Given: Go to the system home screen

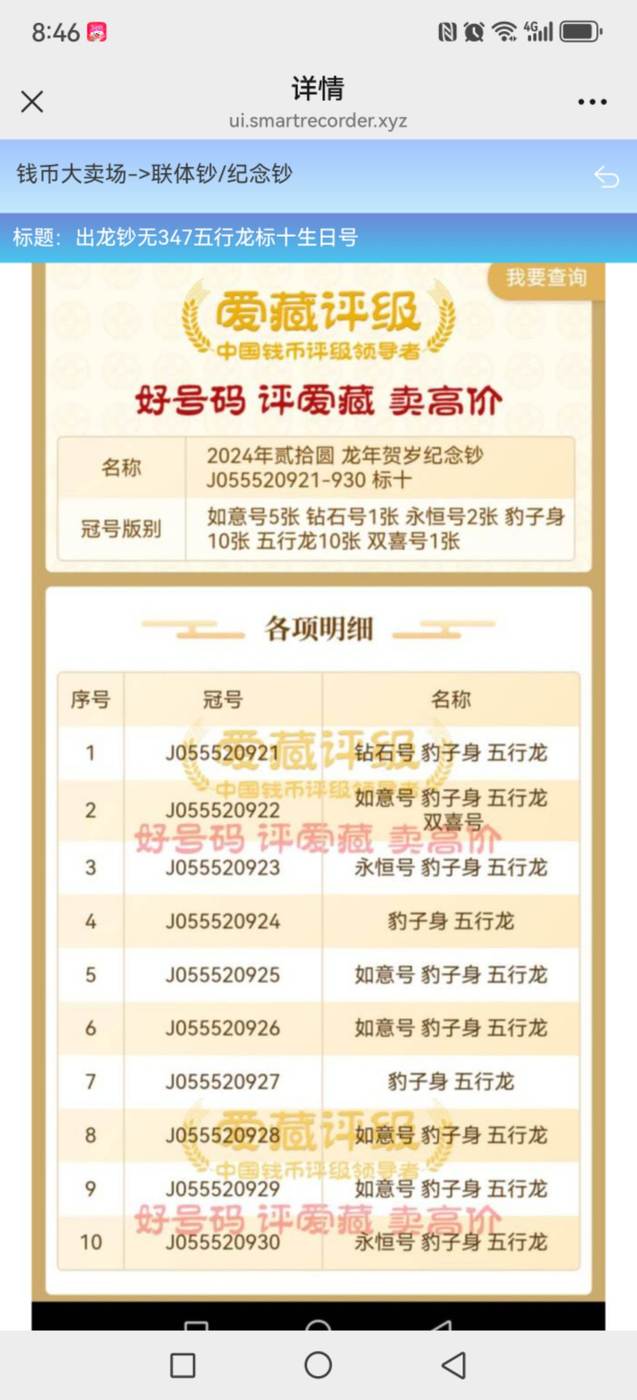Looking at the screenshot, I should pos(318,1365).
